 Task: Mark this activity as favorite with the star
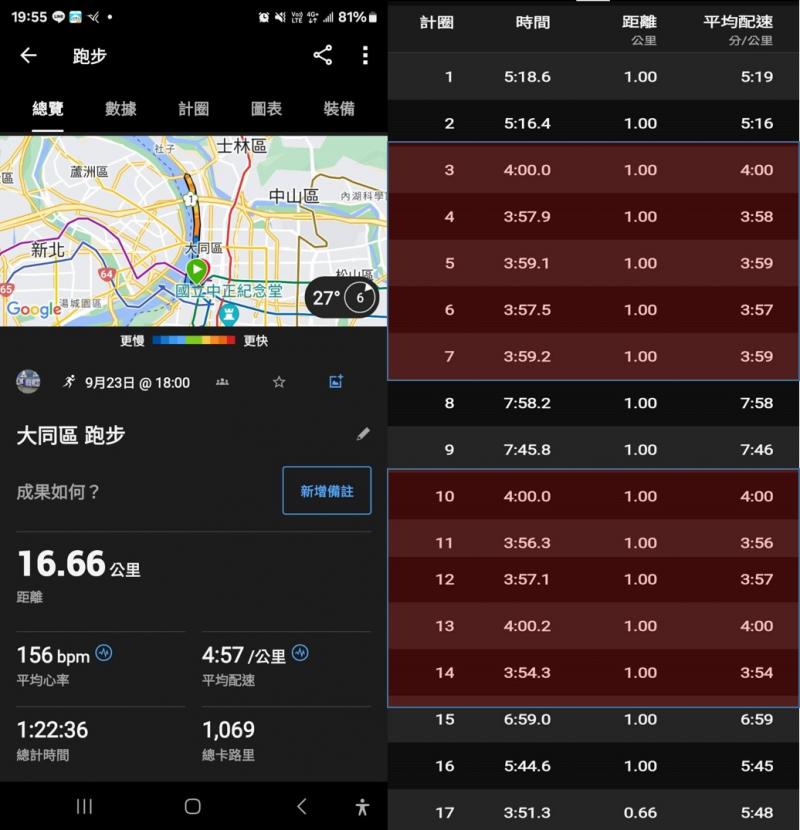(x=279, y=382)
